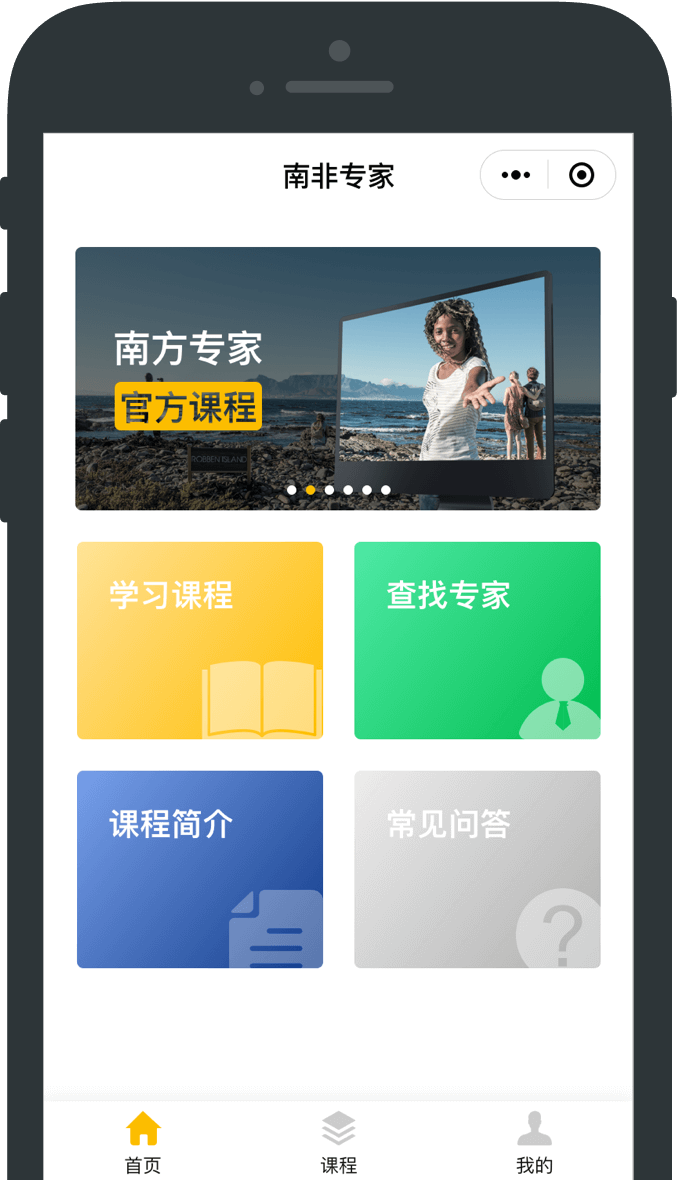The width and height of the screenshot is (678, 1180).
Task: Switch to the 首页 tab
Action: coord(143,1142)
